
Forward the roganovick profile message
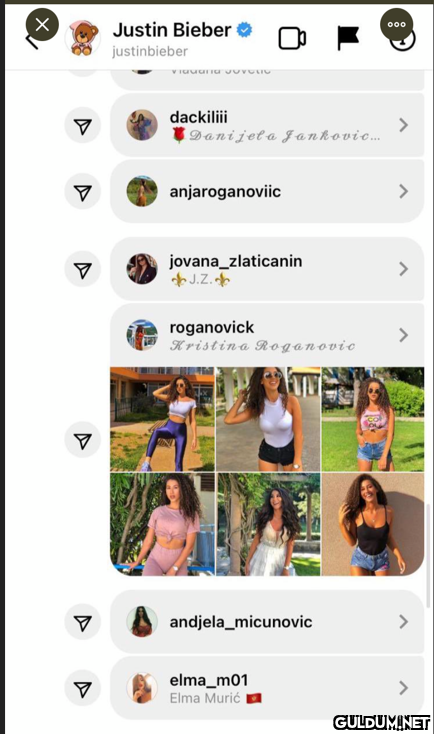coord(83,440)
